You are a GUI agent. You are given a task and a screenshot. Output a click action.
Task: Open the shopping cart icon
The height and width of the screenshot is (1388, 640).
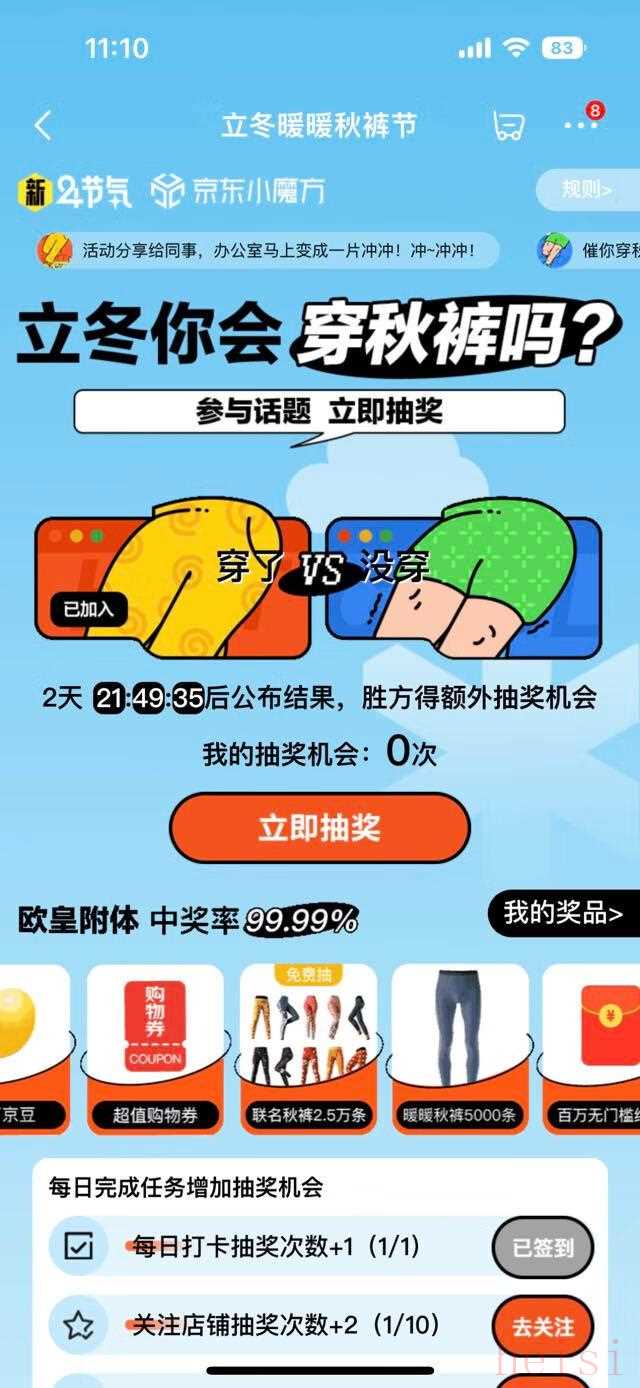coord(508,126)
